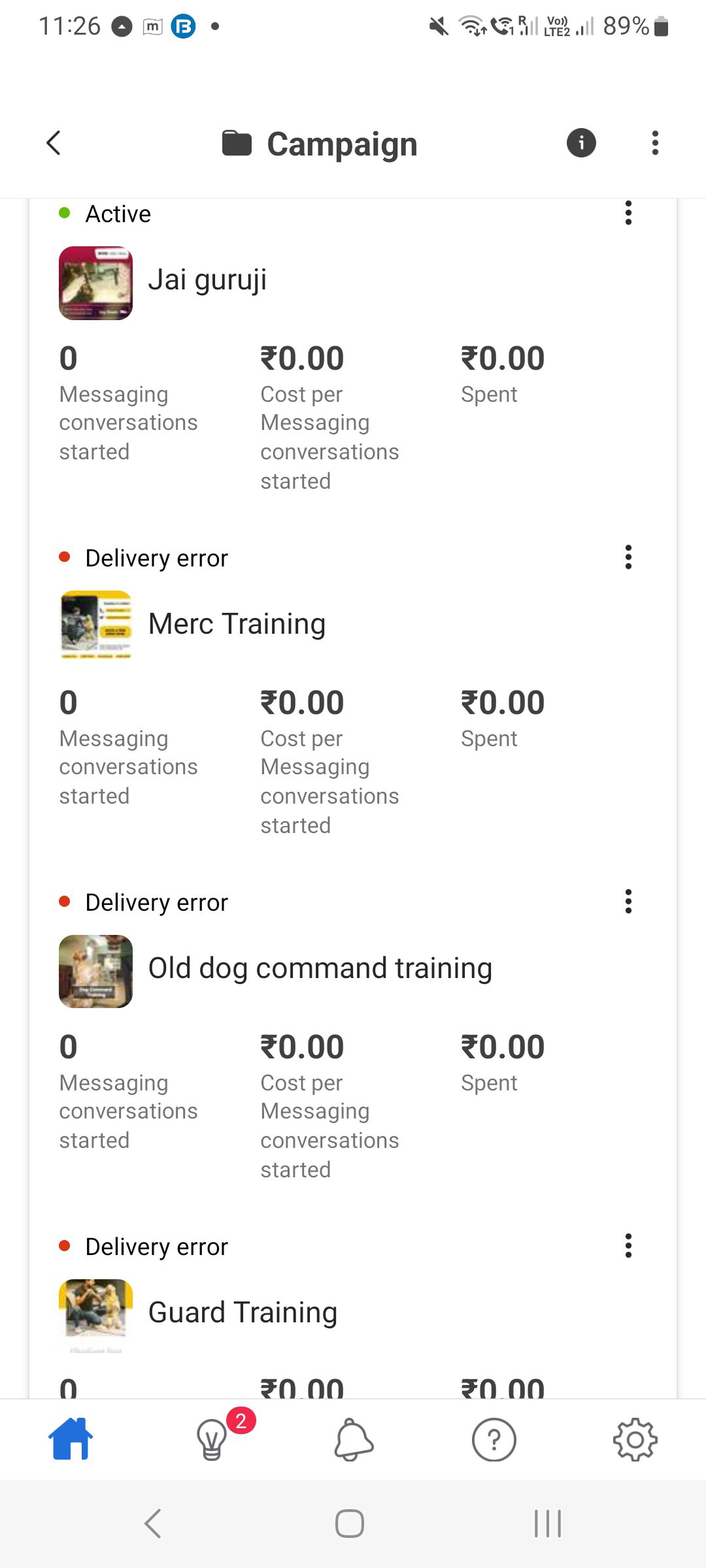Open the Old dog command training campaign

click(320, 968)
